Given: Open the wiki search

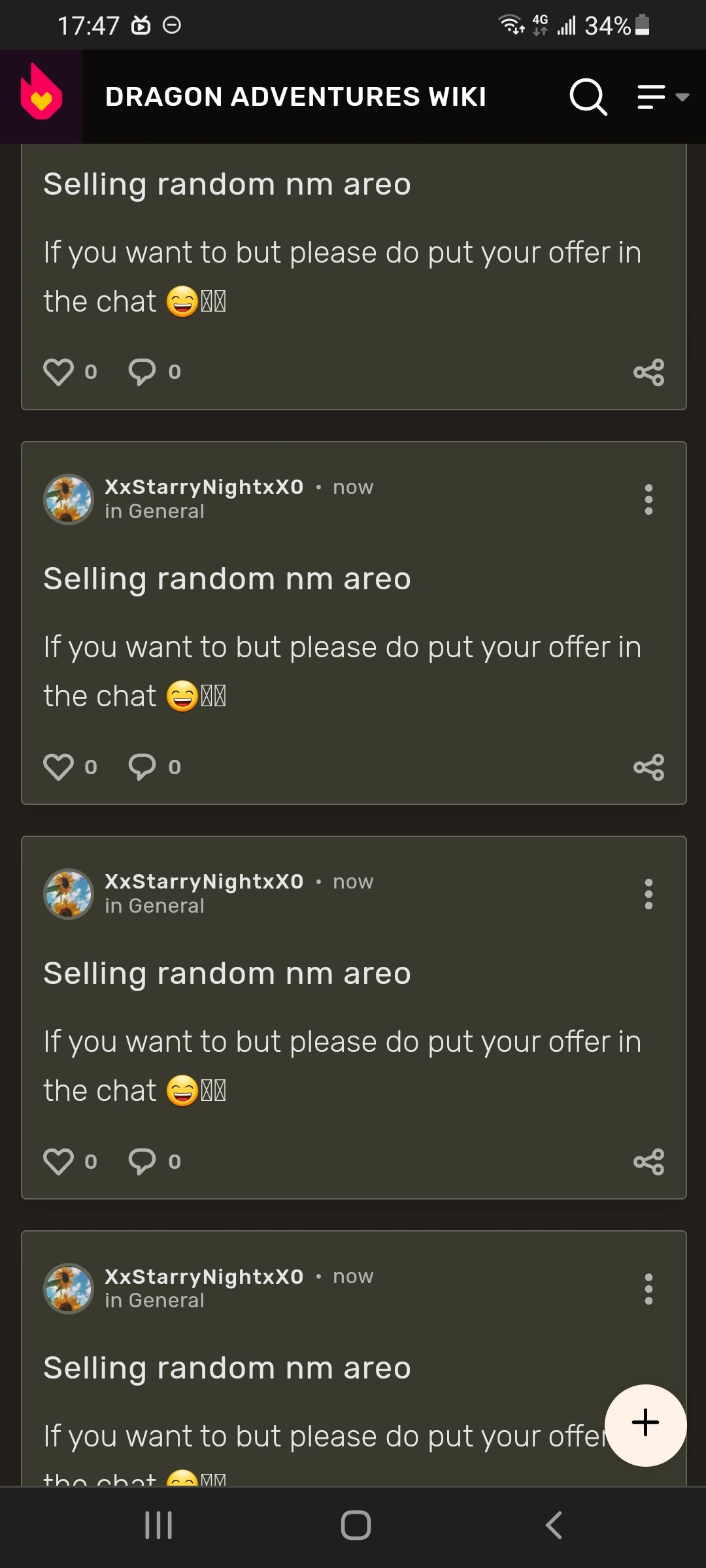Looking at the screenshot, I should click(x=588, y=97).
